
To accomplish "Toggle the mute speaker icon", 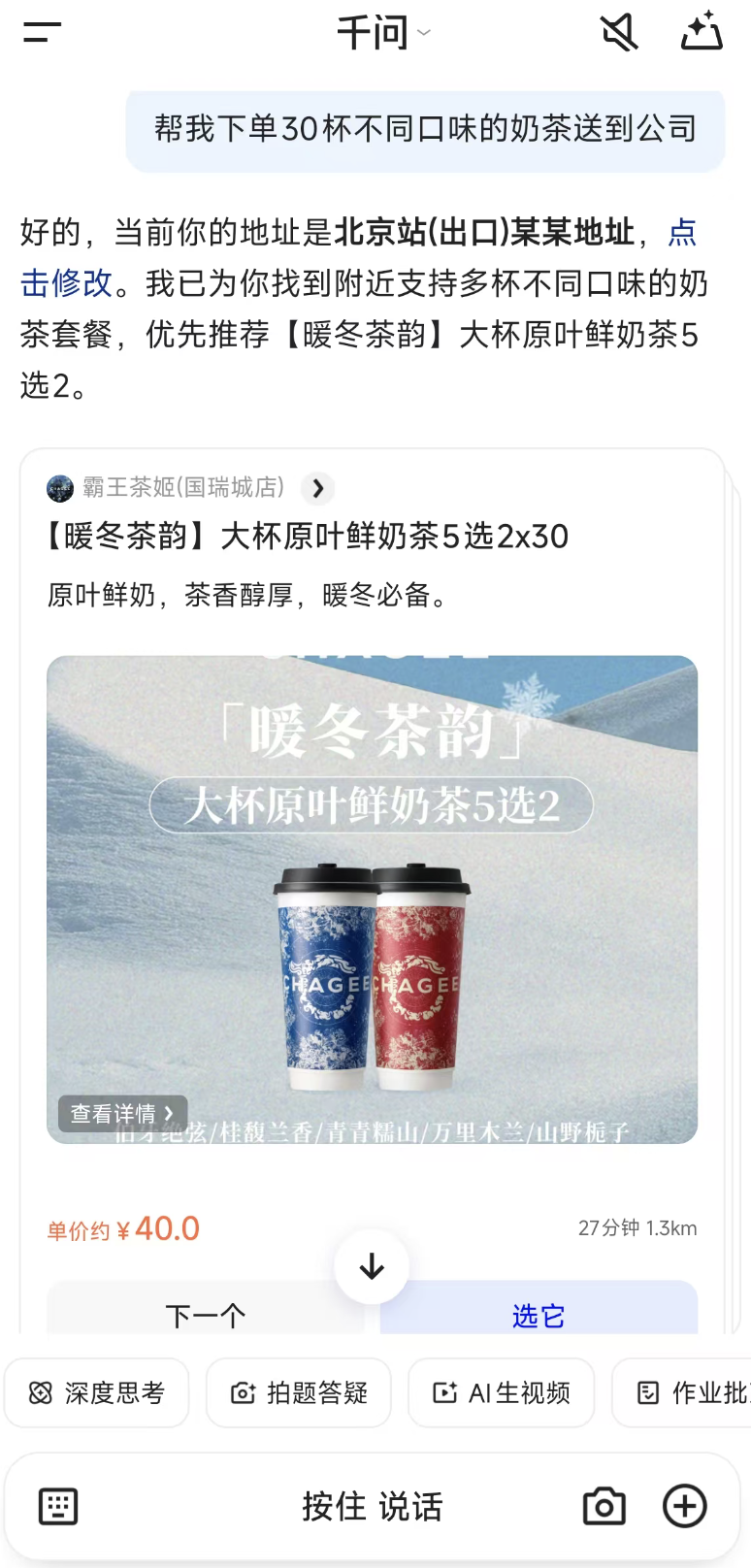I will (x=619, y=33).
